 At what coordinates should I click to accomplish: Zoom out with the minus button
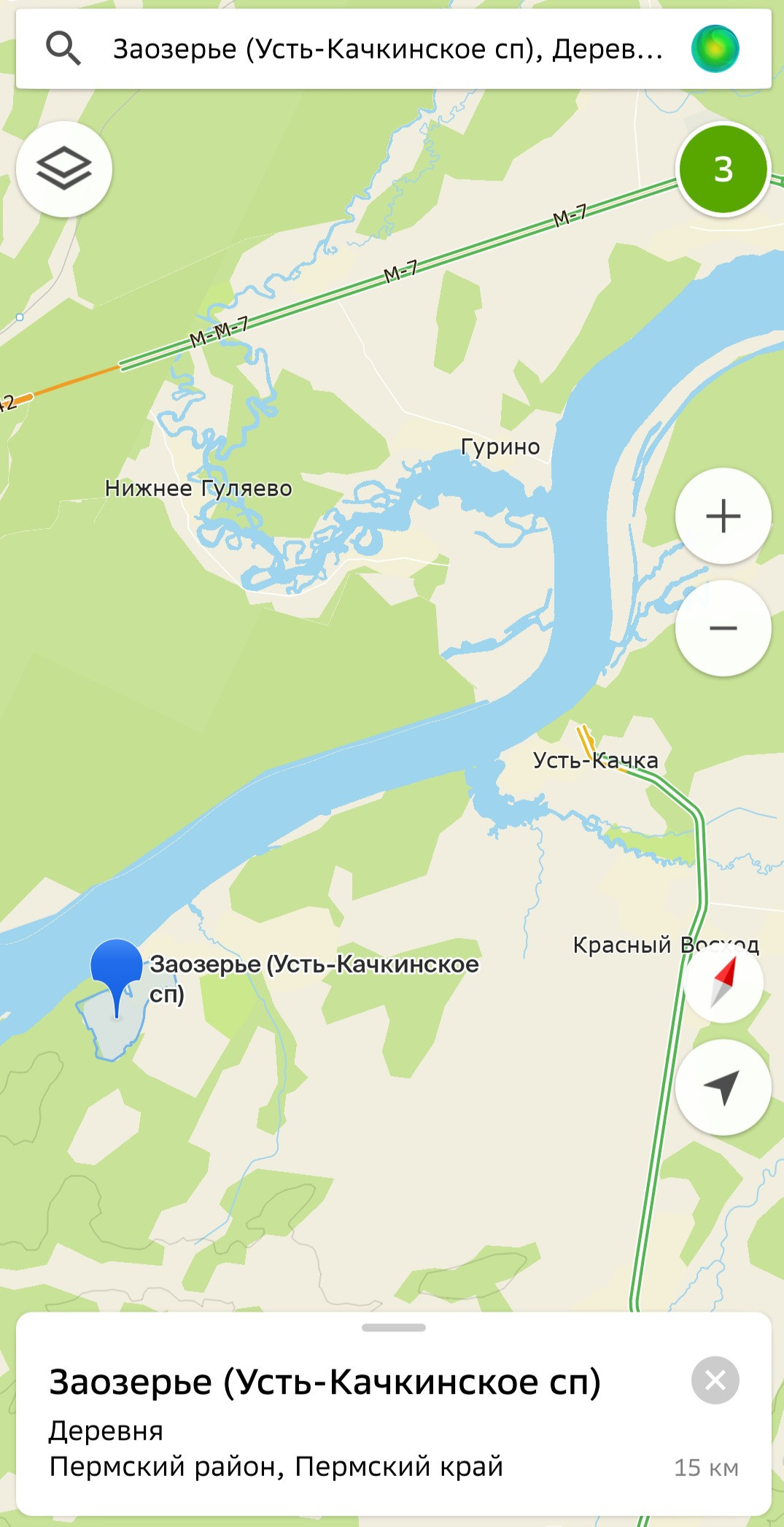tap(723, 628)
